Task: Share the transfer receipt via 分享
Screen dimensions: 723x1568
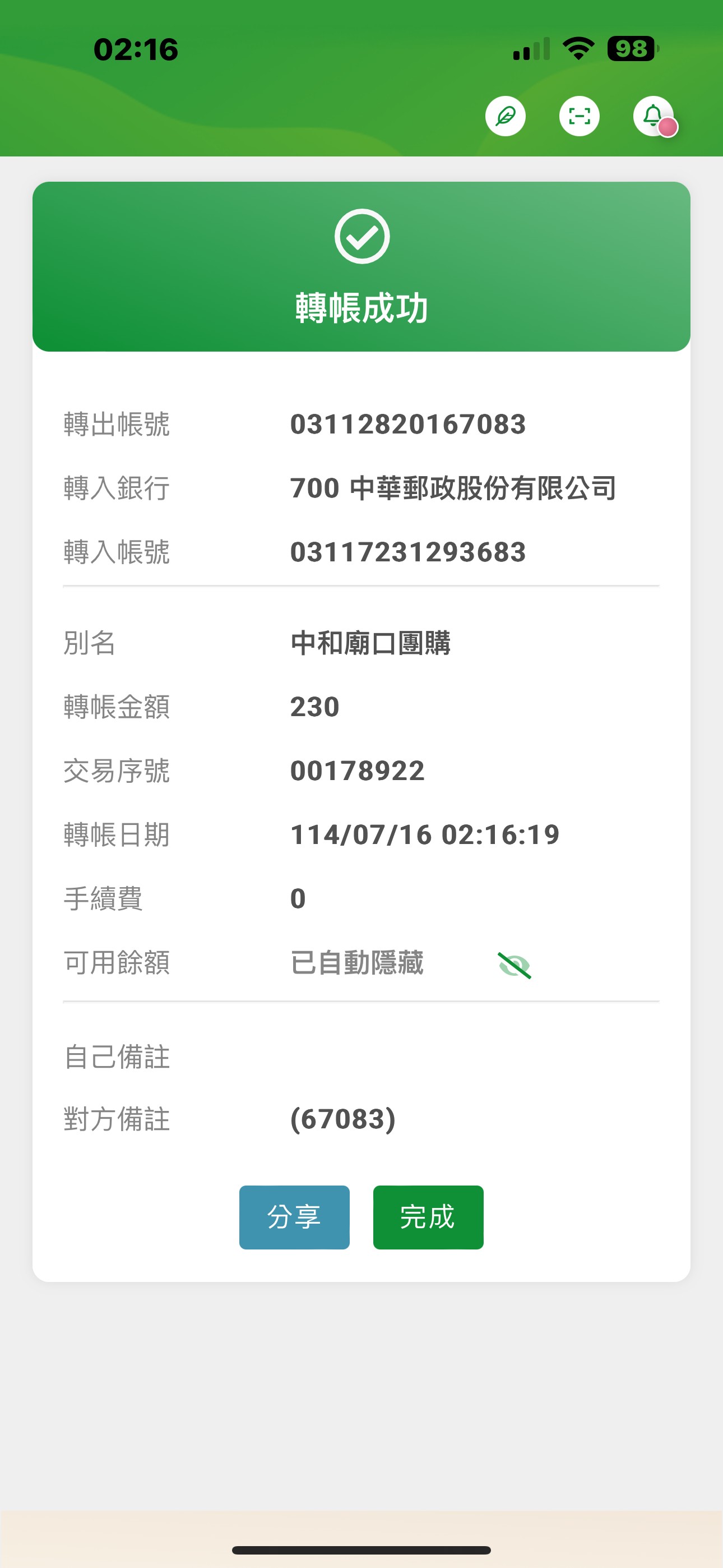Action: [x=295, y=1217]
